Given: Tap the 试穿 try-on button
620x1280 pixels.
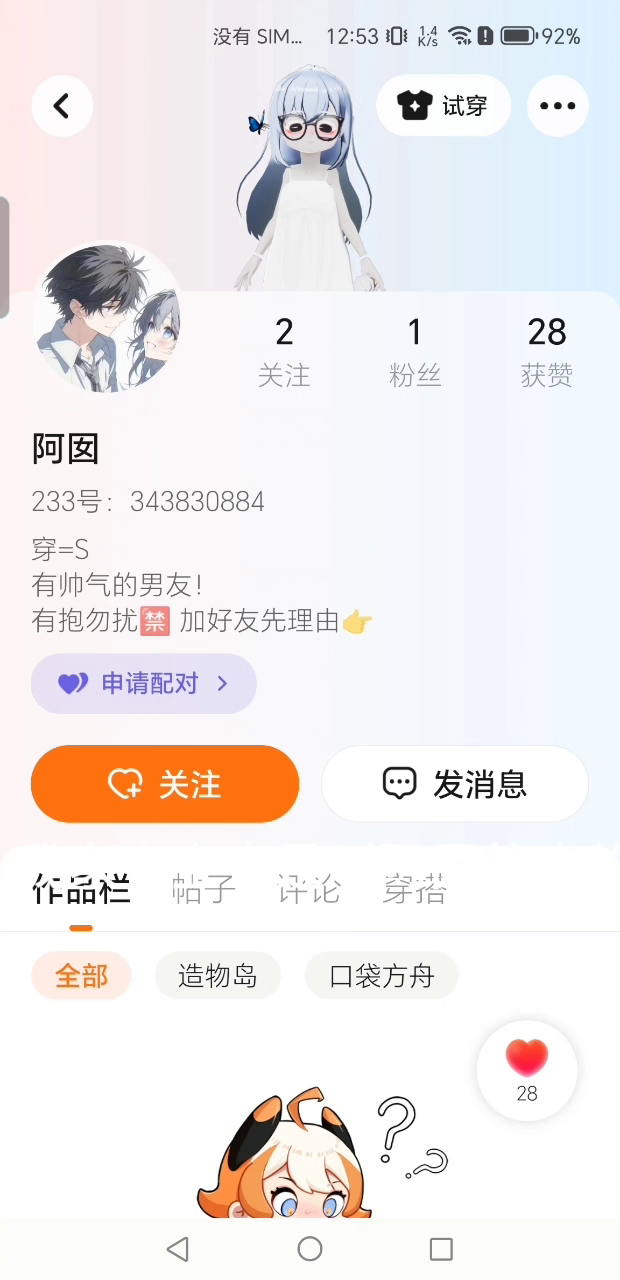Looking at the screenshot, I should click(x=443, y=105).
